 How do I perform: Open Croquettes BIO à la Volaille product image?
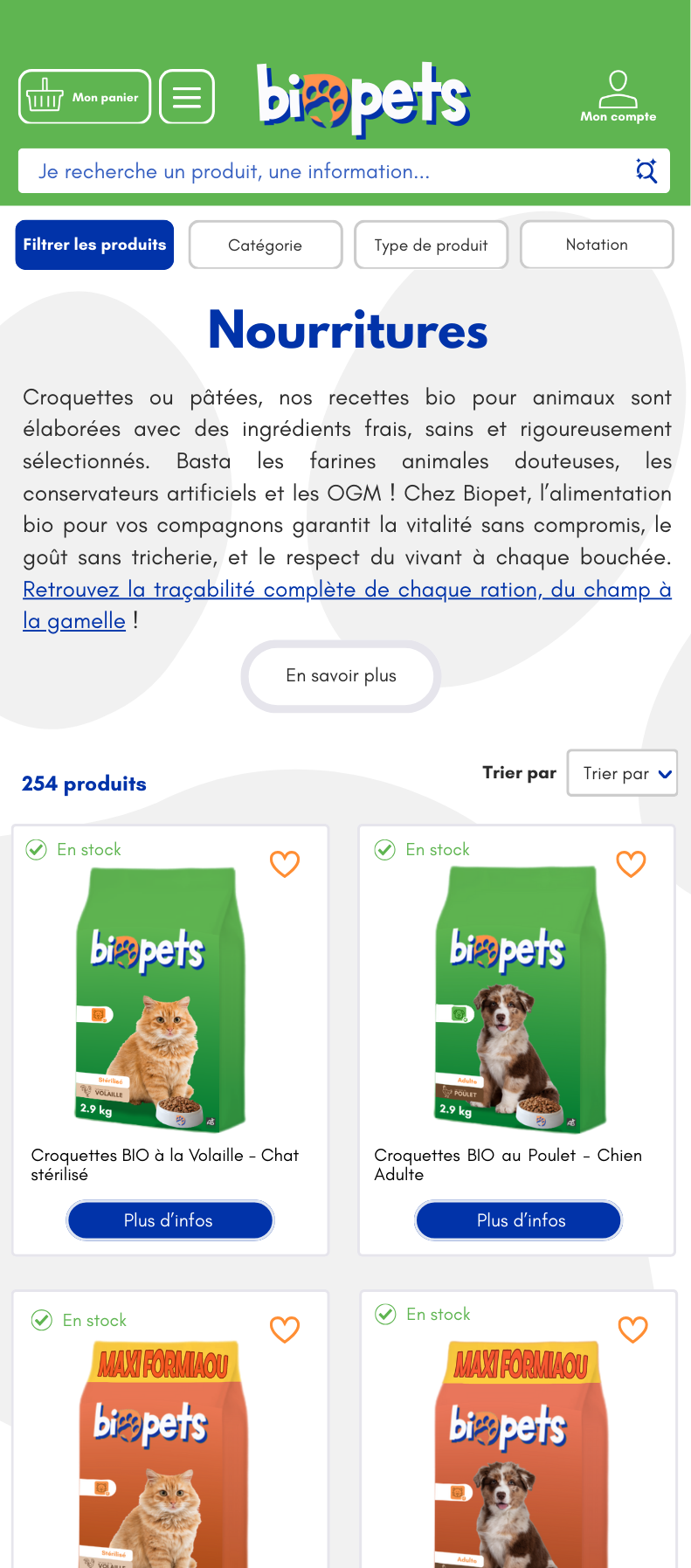[x=160, y=1000]
